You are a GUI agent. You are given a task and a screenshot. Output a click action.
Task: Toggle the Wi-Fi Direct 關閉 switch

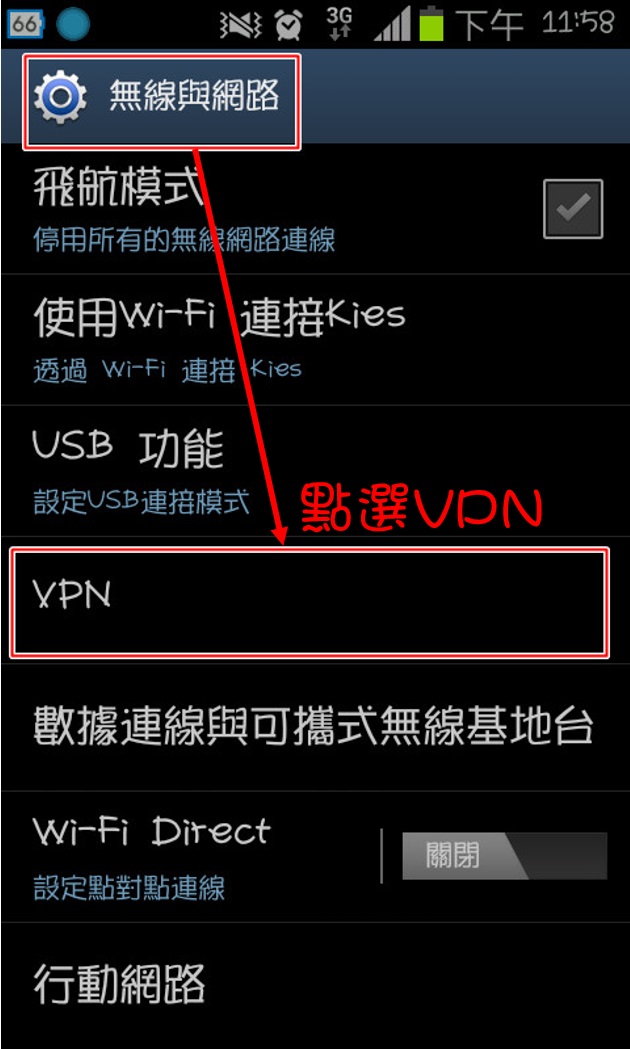(x=504, y=856)
